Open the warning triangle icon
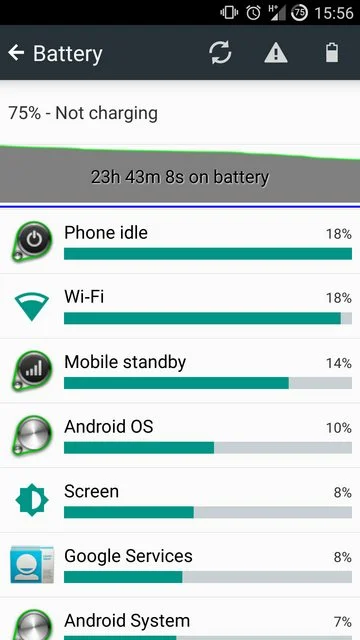Screen dimensions: 360x640 [276, 53]
